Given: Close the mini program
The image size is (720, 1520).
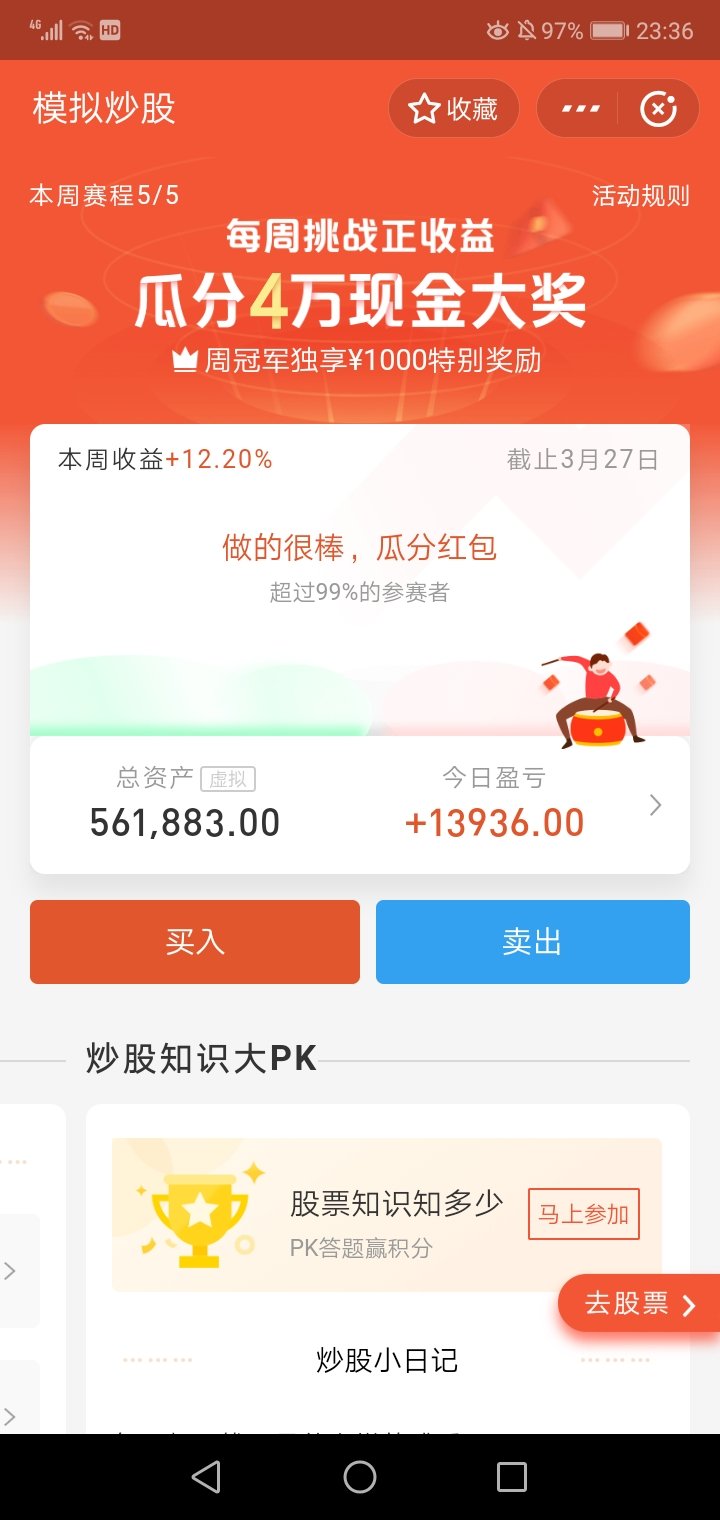Looking at the screenshot, I should (658, 109).
